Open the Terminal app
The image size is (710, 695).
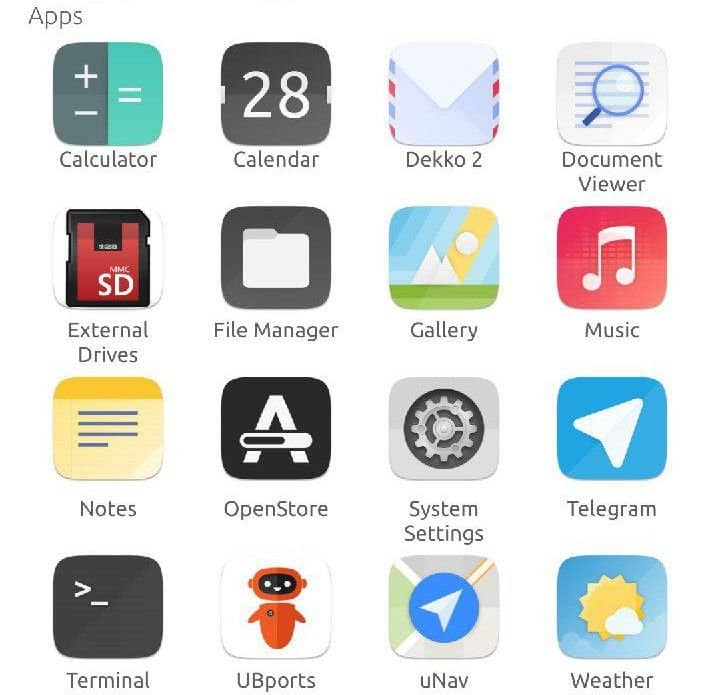(107, 607)
